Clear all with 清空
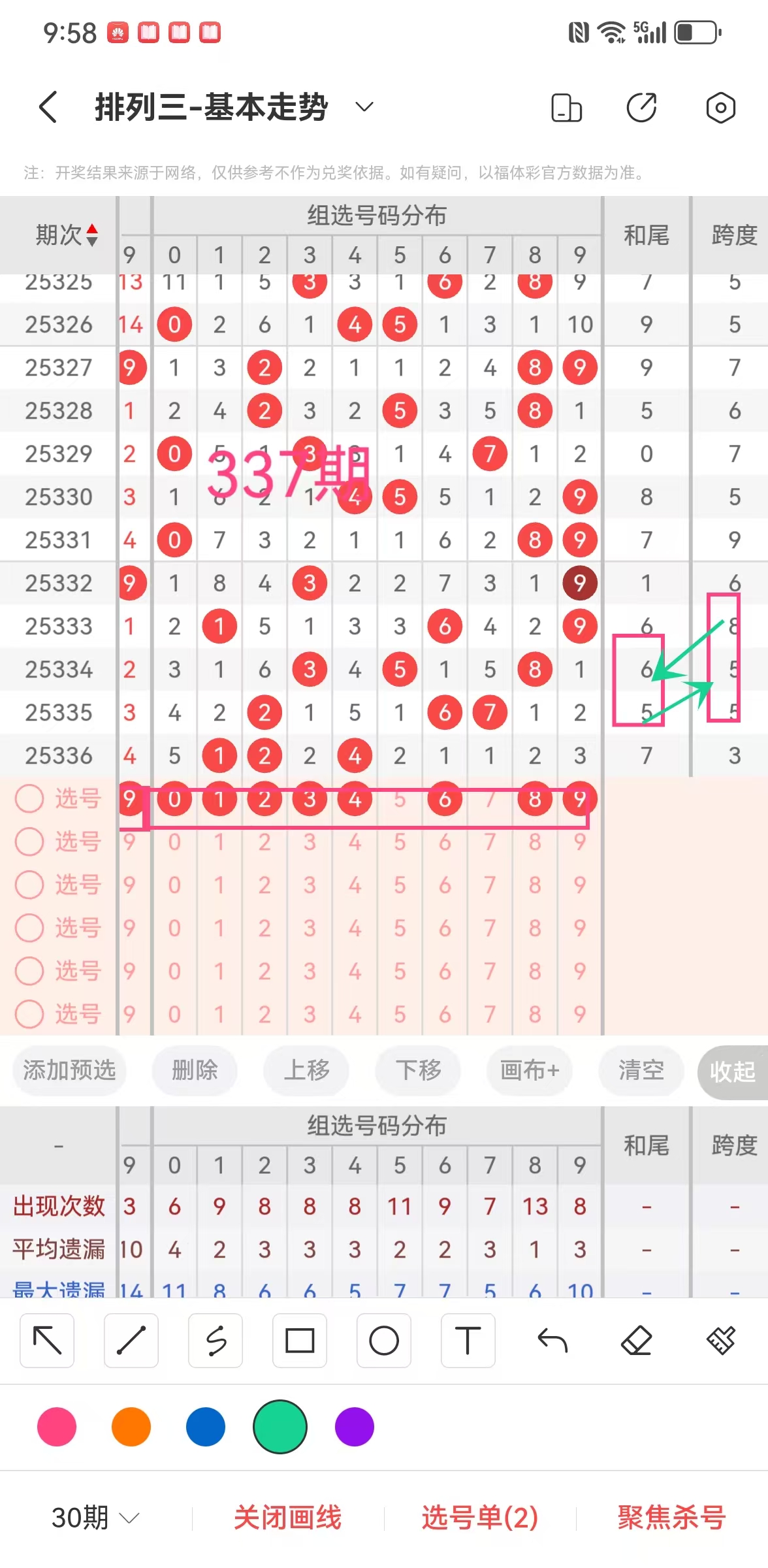 click(641, 1070)
